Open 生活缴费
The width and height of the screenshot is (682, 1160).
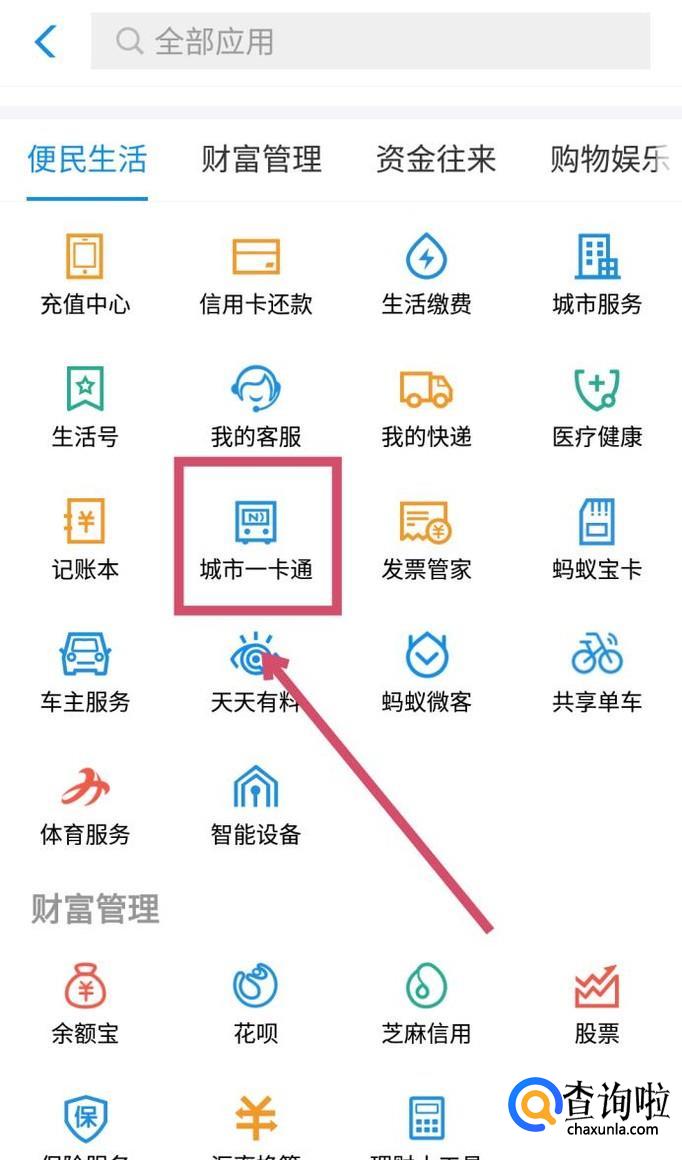pyautogui.click(x=426, y=273)
